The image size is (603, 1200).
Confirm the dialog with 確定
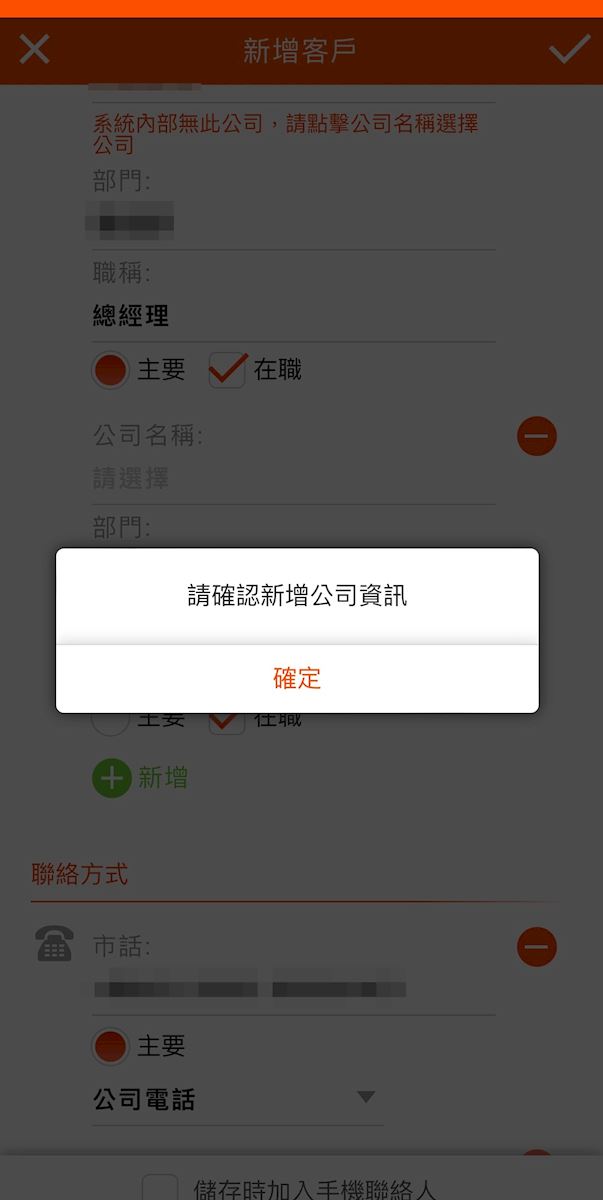(x=297, y=678)
